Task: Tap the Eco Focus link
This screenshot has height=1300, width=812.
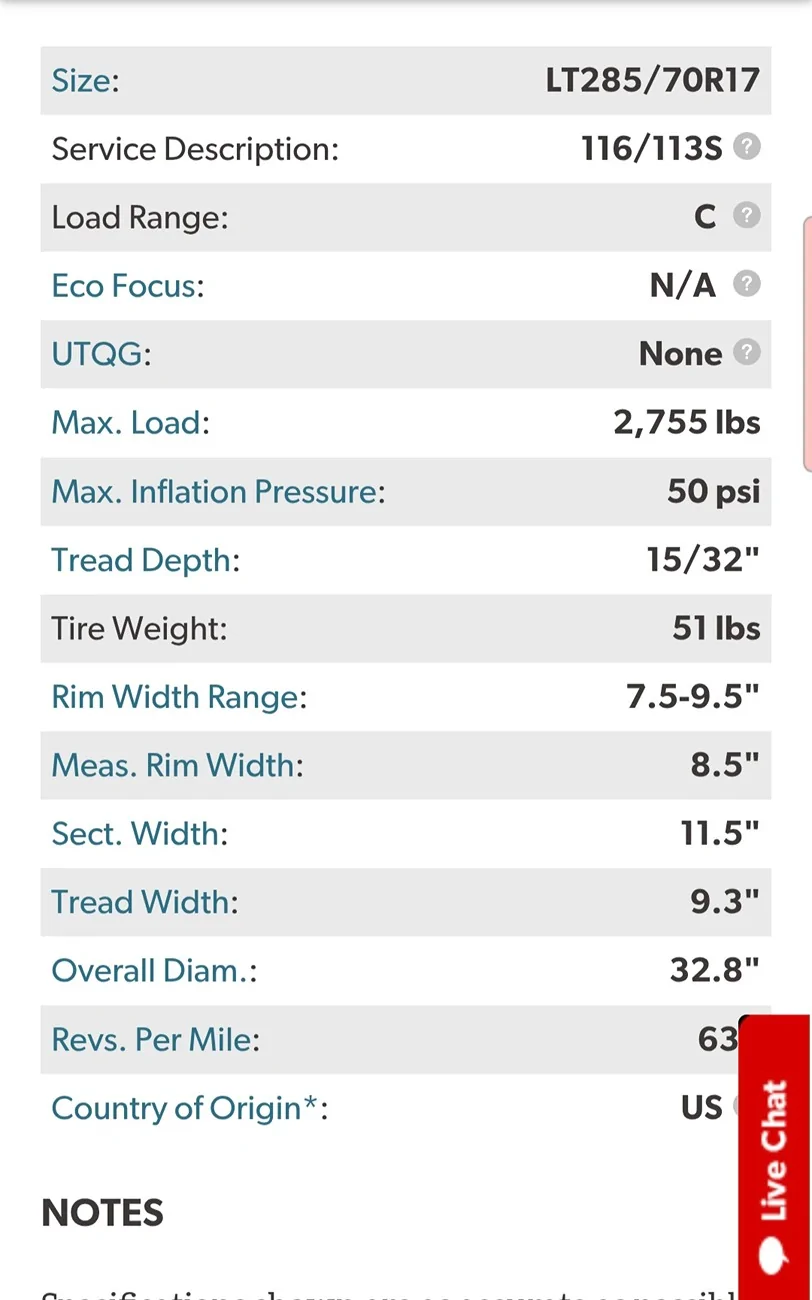Action: (x=124, y=286)
